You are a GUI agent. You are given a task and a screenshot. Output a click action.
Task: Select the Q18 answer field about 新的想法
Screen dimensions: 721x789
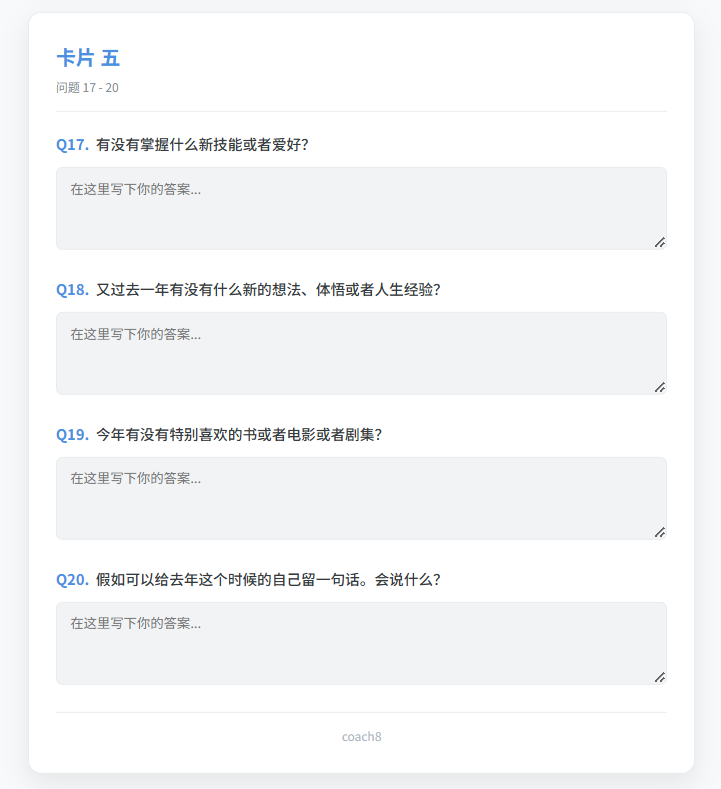pos(360,353)
